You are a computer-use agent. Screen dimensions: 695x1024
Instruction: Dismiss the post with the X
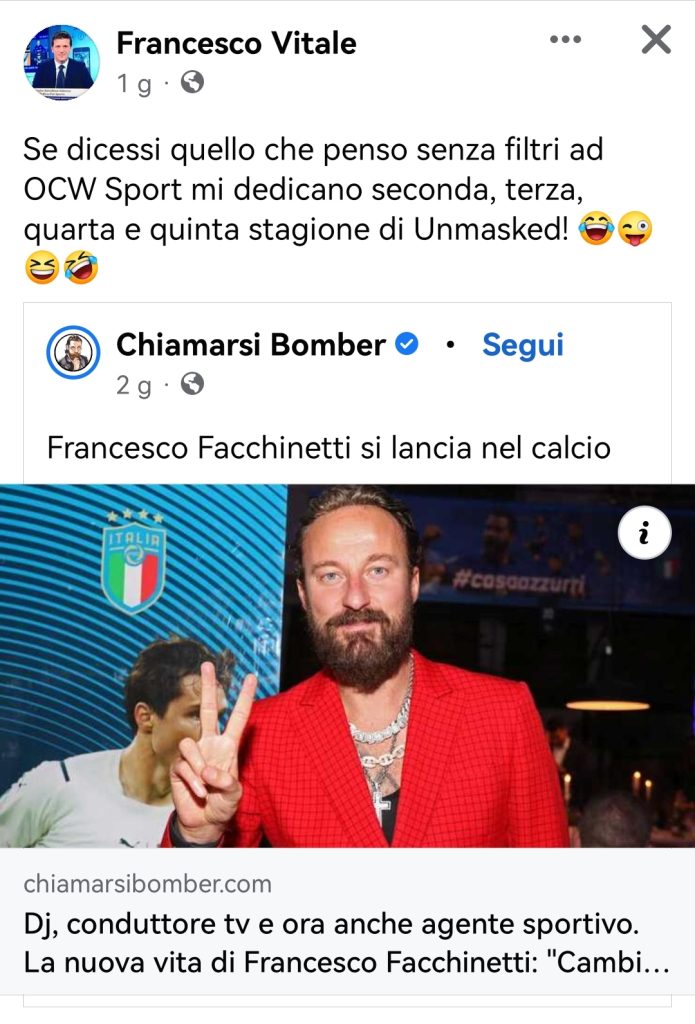click(x=656, y=40)
